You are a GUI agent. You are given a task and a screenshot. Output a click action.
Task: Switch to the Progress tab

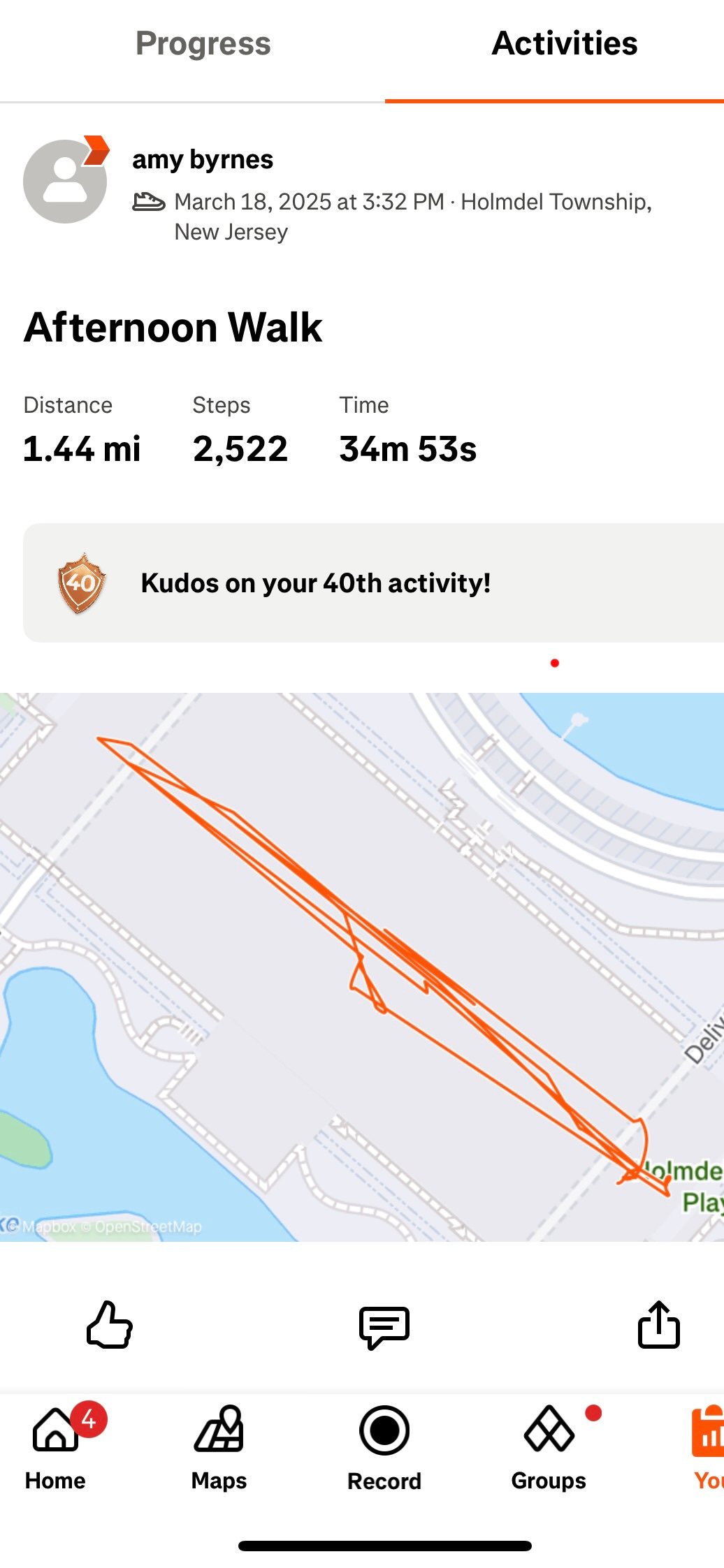click(x=203, y=43)
